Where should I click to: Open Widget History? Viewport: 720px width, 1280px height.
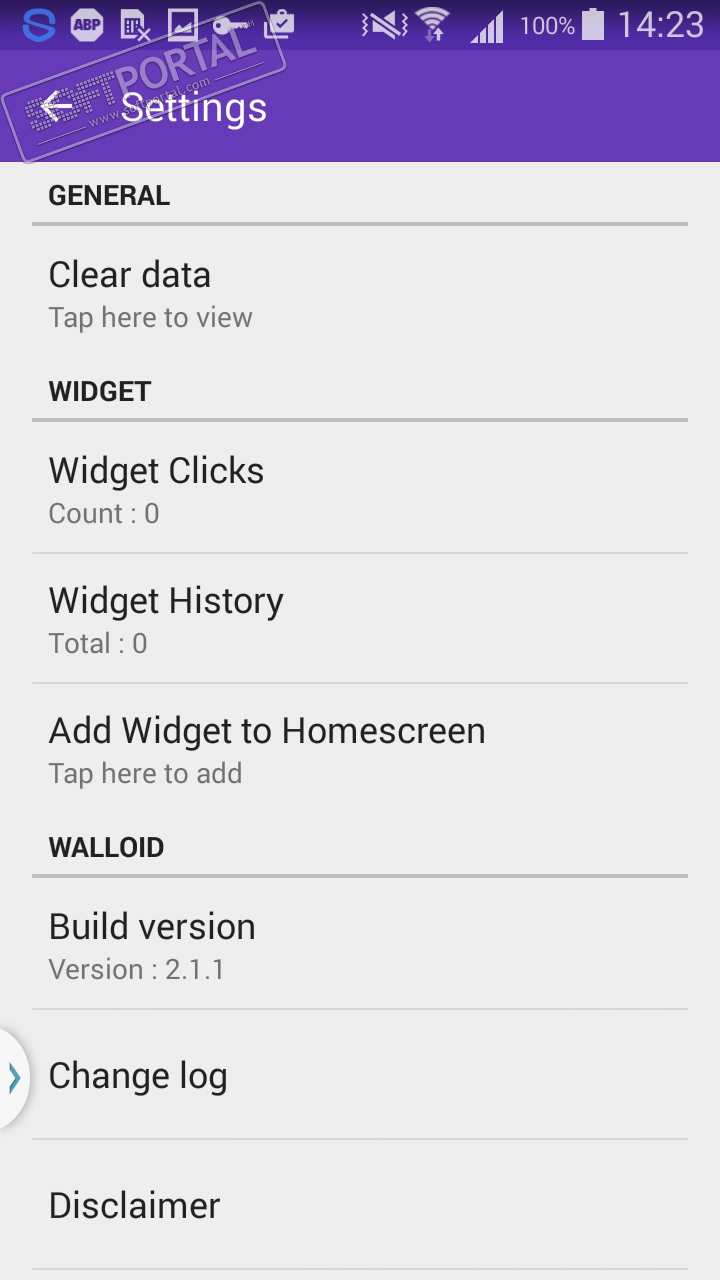point(360,619)
